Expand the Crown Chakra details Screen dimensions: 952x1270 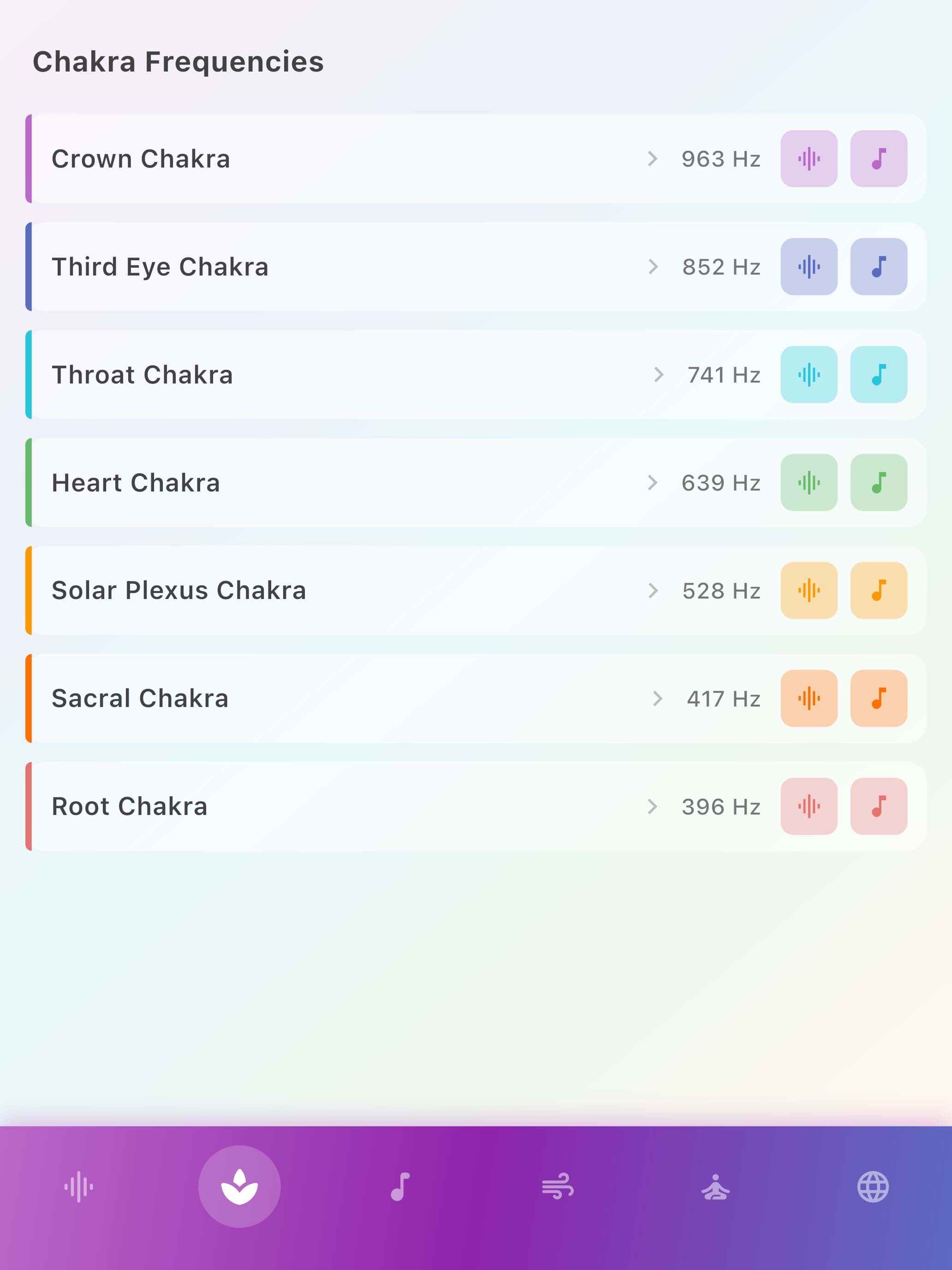click(653, 160)
